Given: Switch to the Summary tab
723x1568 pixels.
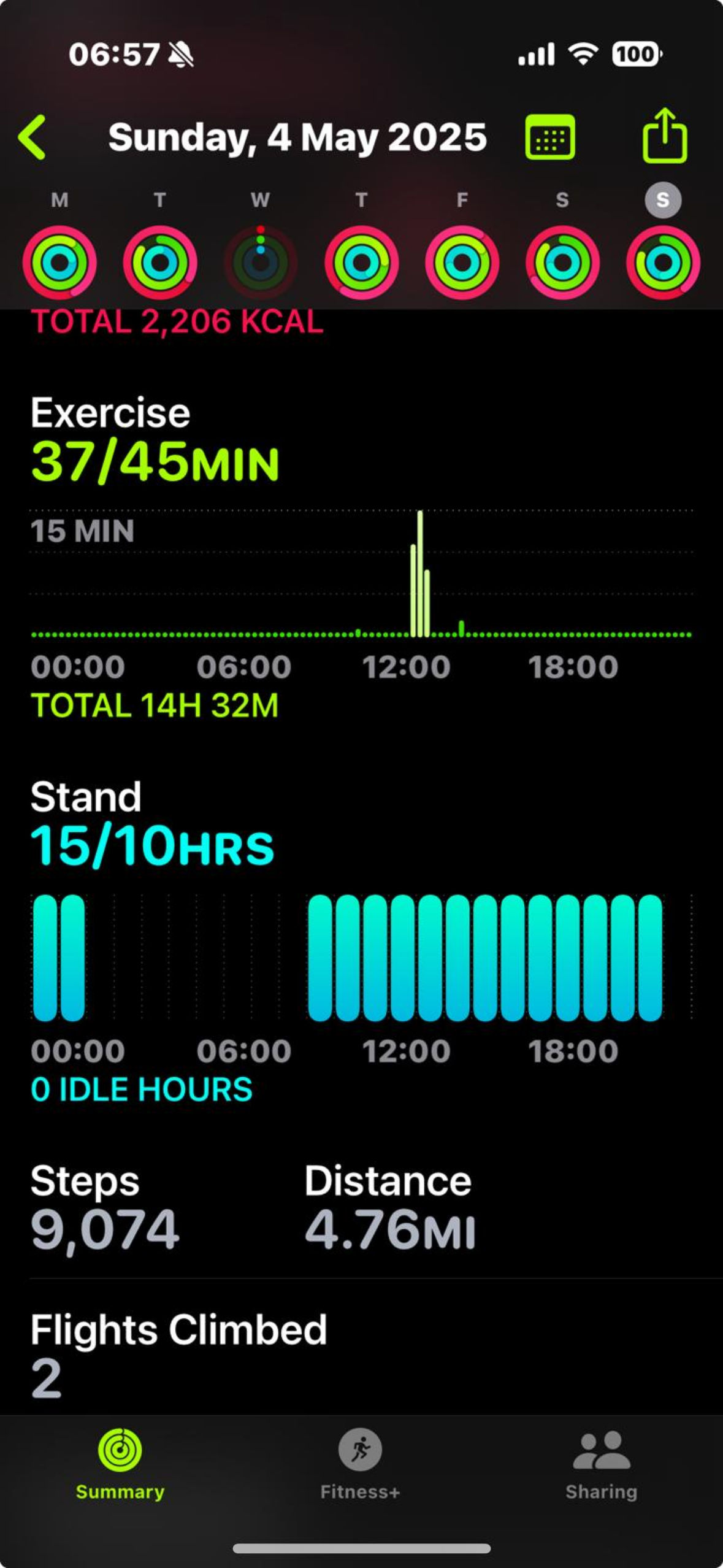Looking at the screenshot, I should click(120, 1466).
